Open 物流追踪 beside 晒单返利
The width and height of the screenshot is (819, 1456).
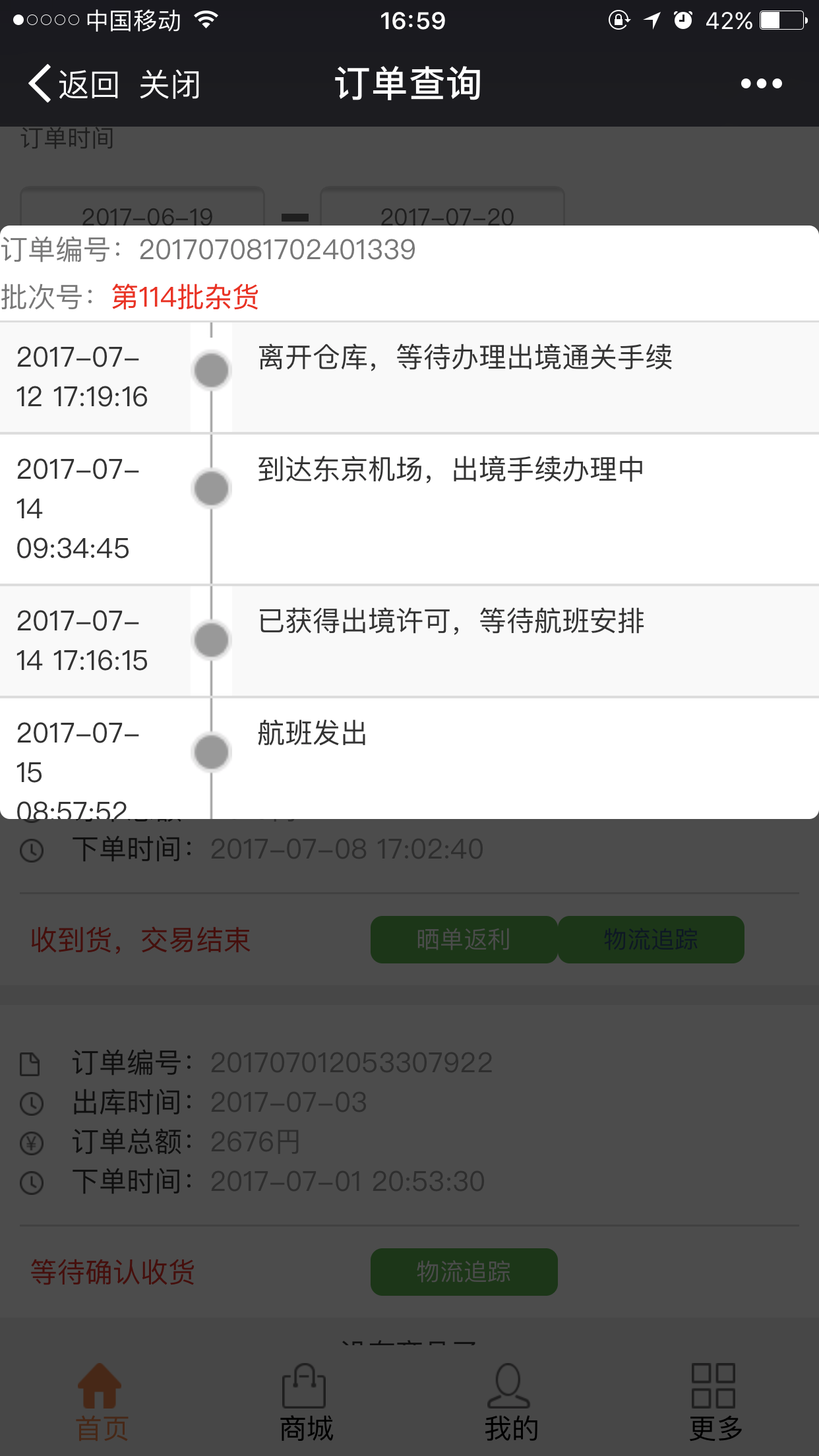click(x=651, y=940)
